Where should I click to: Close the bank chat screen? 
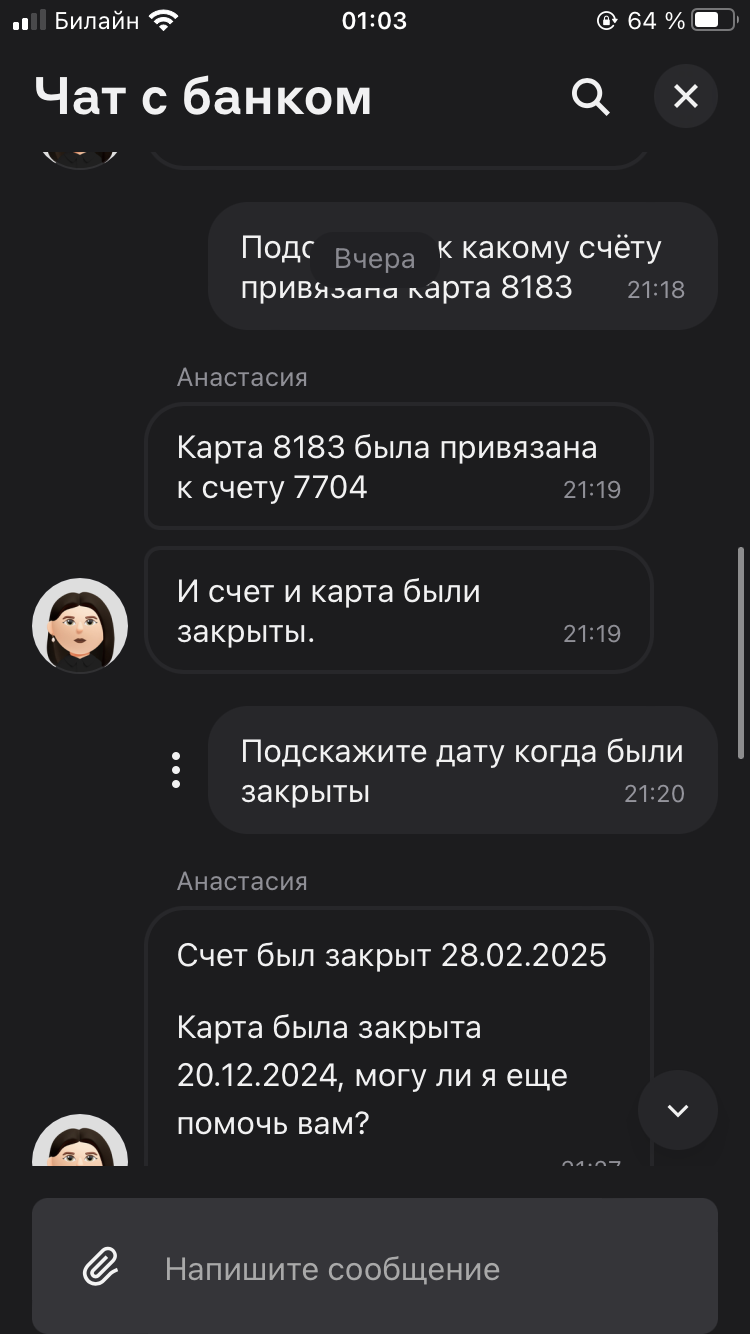685,97
